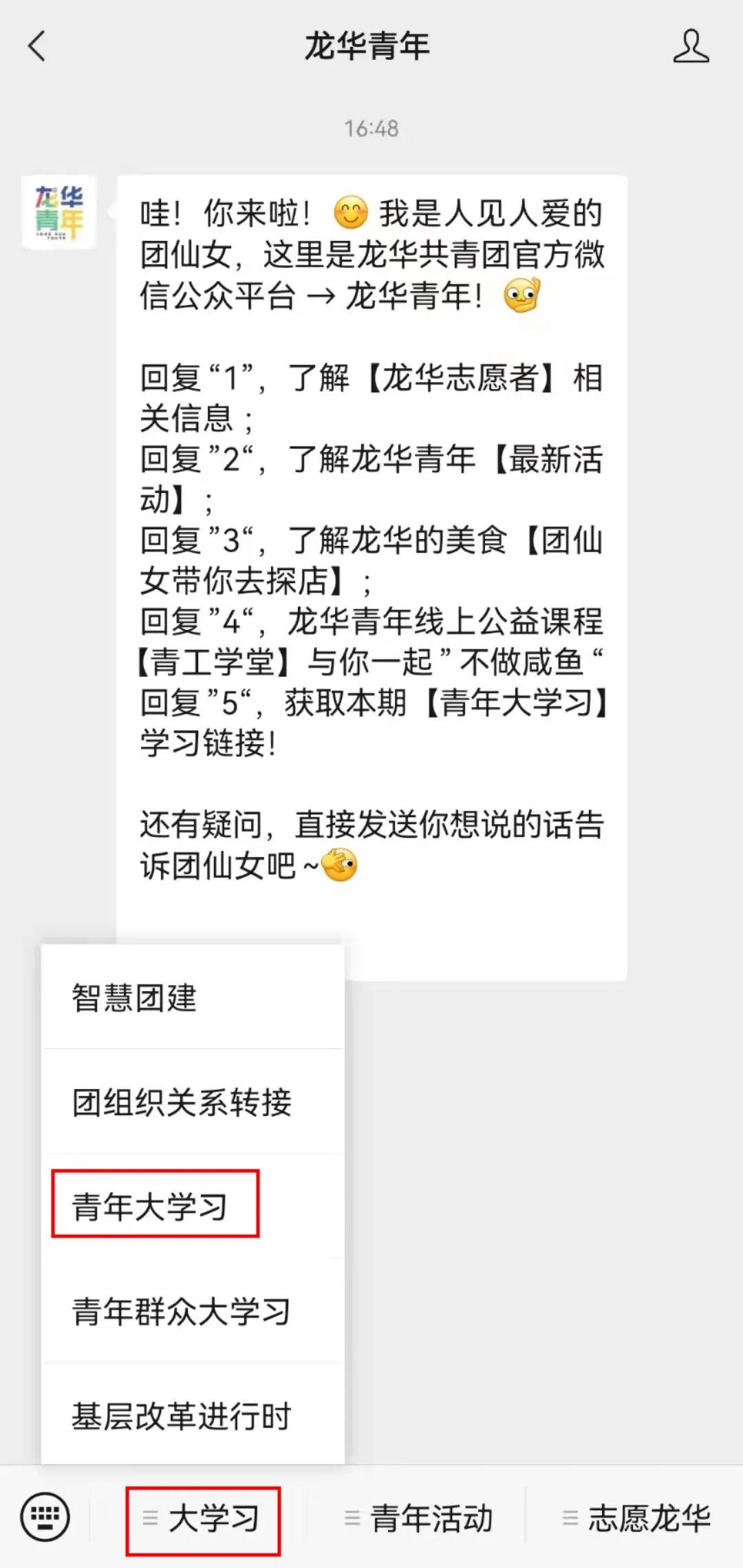Go back from the 龙华青年 chat

[x=37, y=47]
